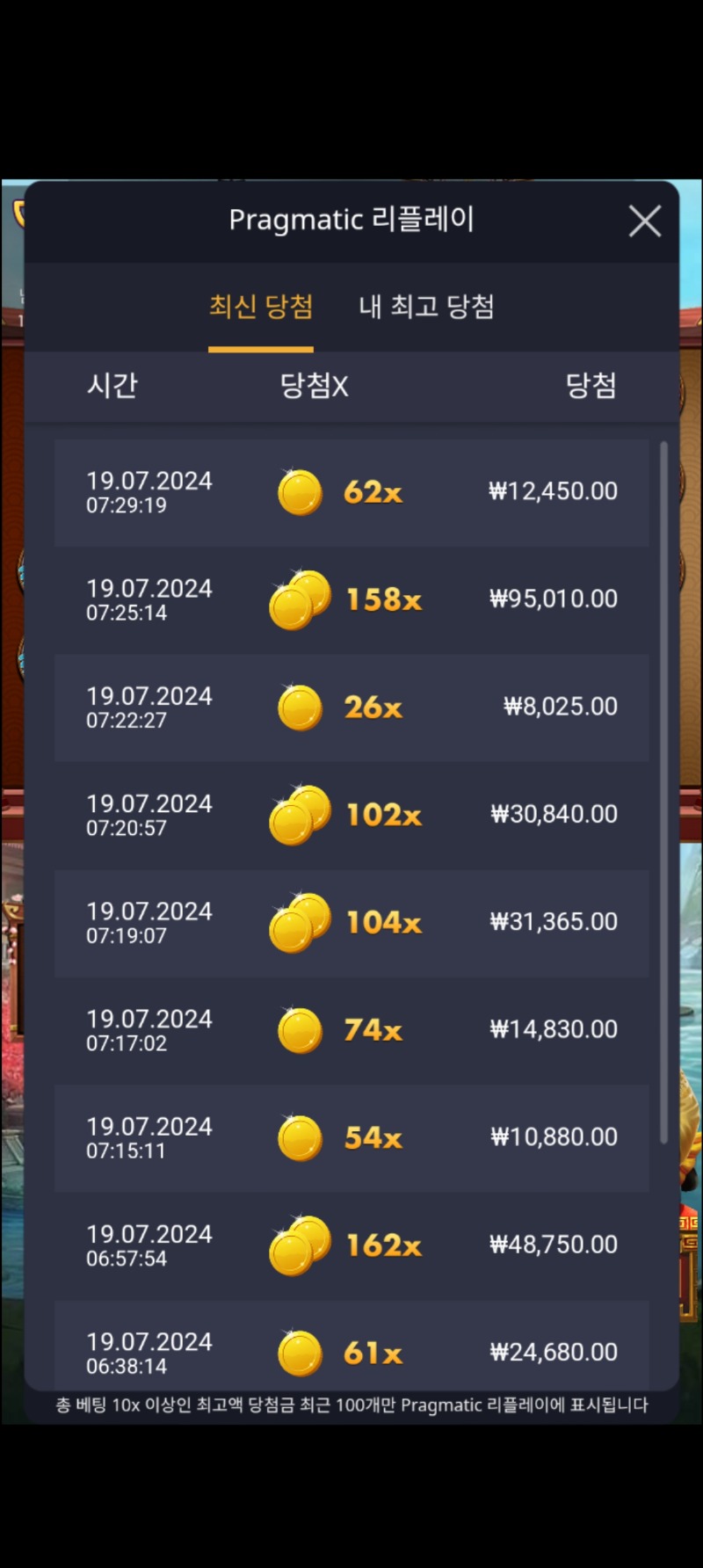Switch to the 최신 당첨 tab
The image size is (703, 1568).
pyautogui.click(x=261, y=307)
